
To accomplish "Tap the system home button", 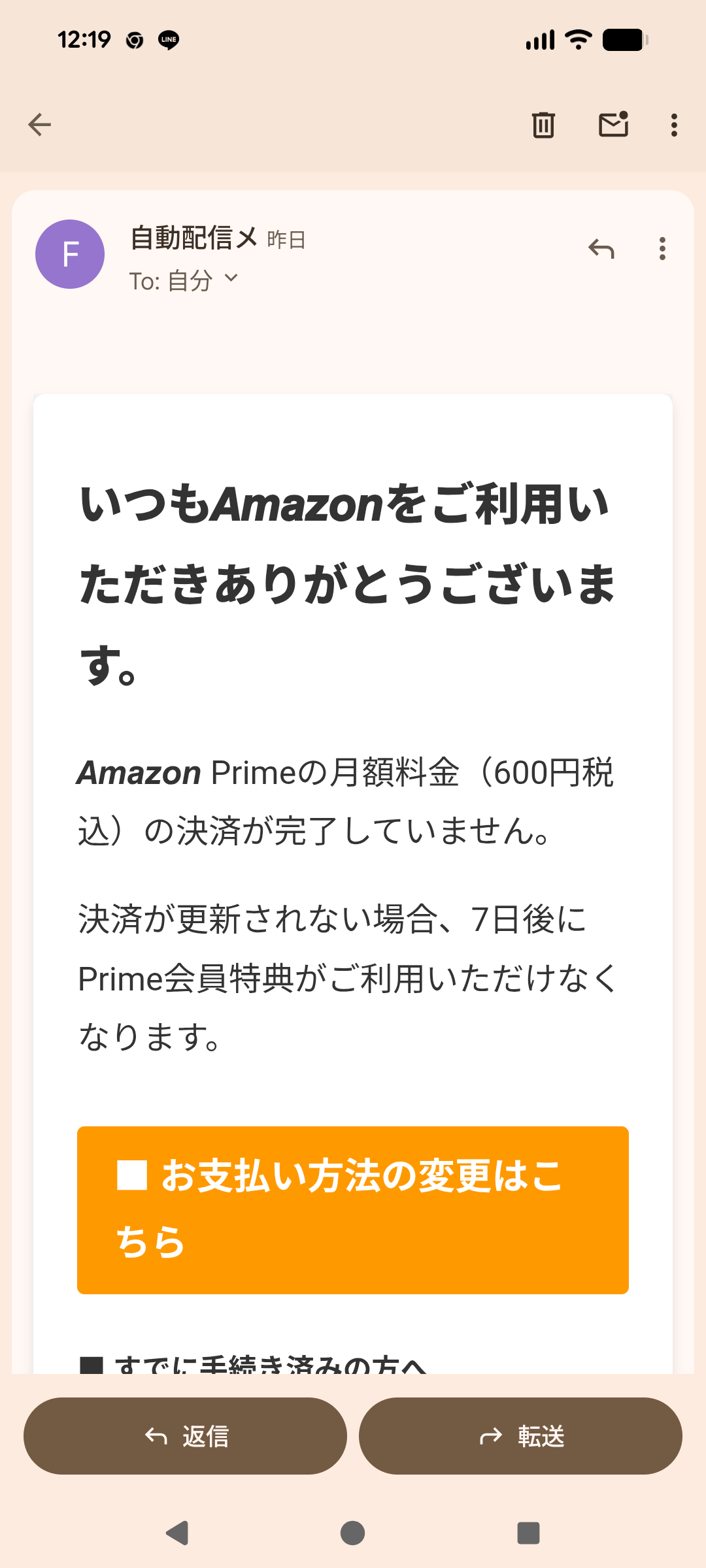I will click(353, 1533).
